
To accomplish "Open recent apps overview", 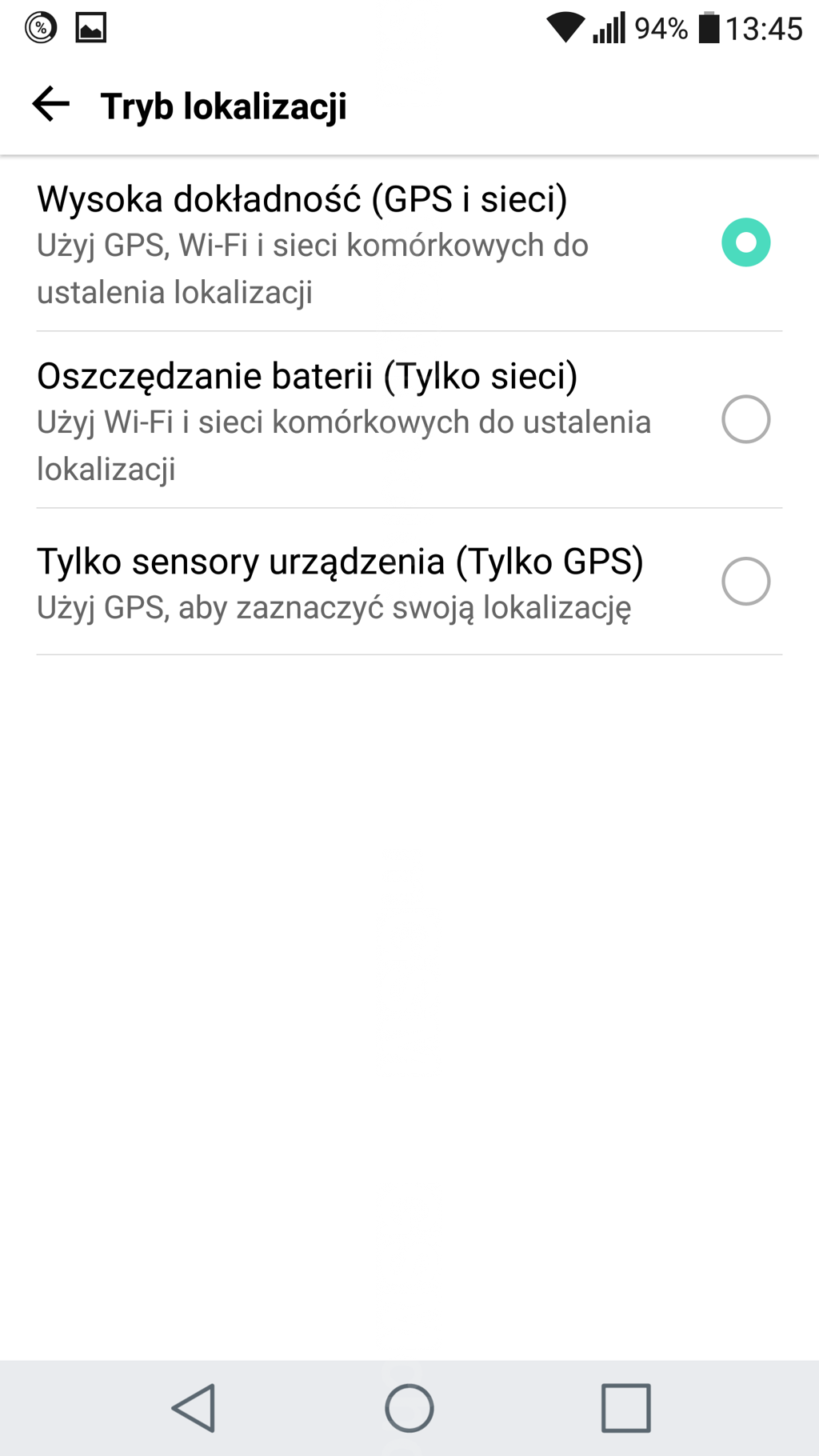I will [625, 1408].
